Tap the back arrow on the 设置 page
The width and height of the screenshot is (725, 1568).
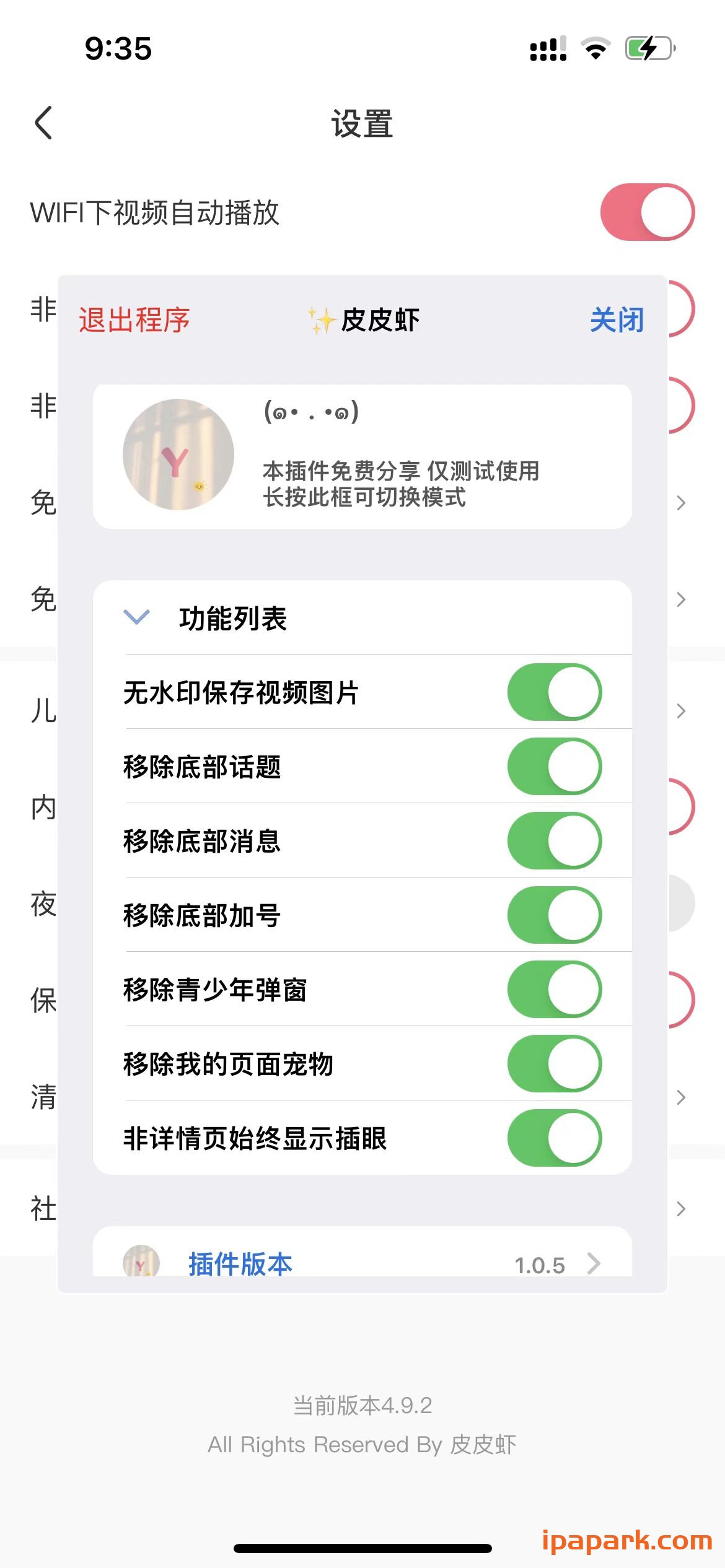pos(43,122)
